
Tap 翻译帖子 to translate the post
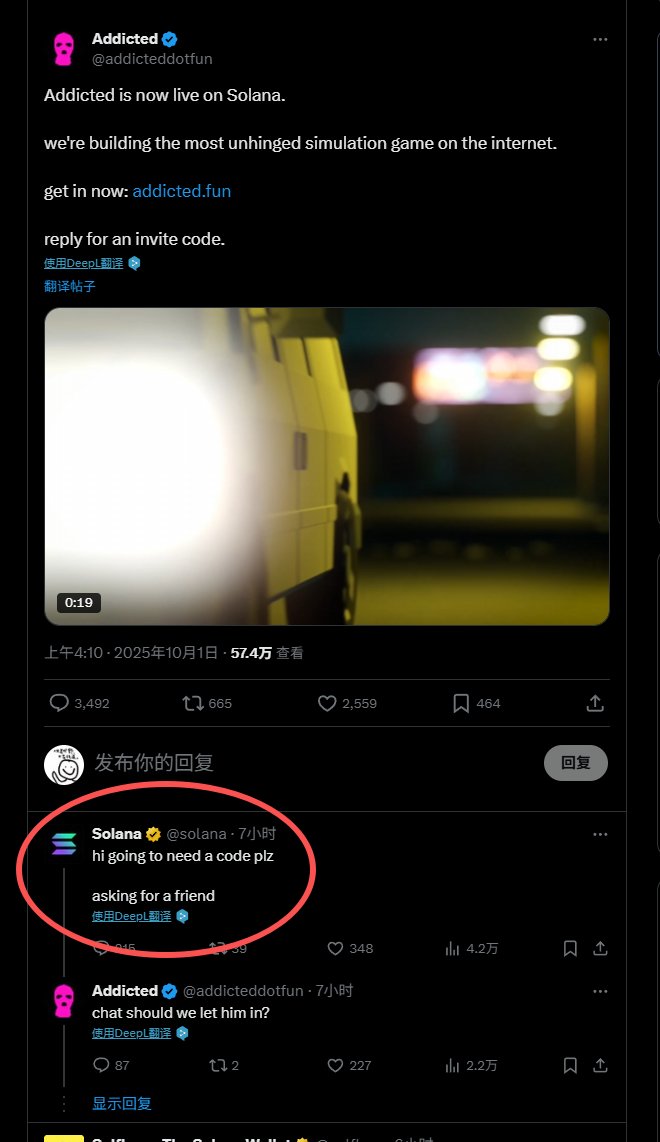[x=70, y=286]
